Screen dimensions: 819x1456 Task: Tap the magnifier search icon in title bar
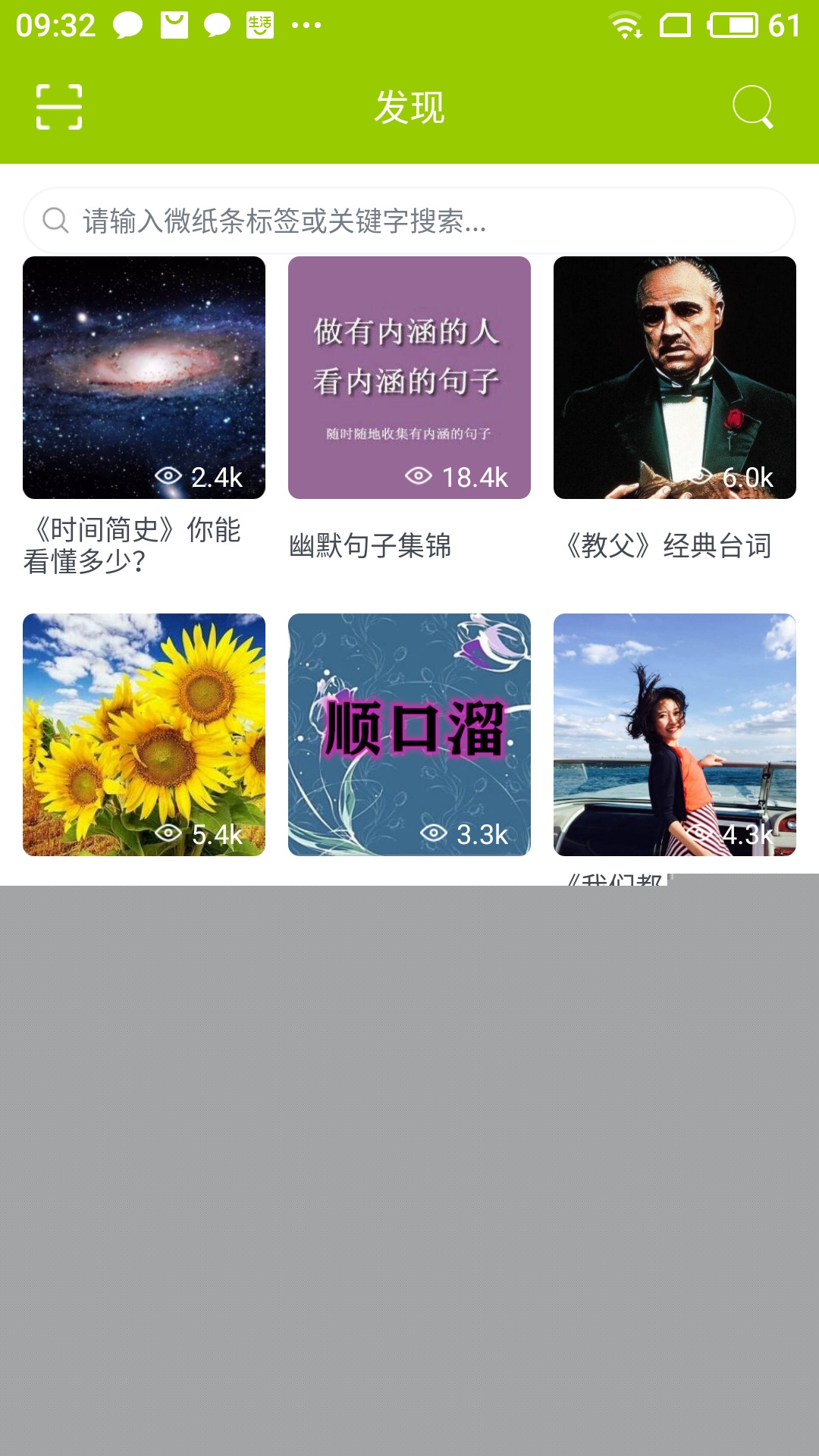coord(751,106)
